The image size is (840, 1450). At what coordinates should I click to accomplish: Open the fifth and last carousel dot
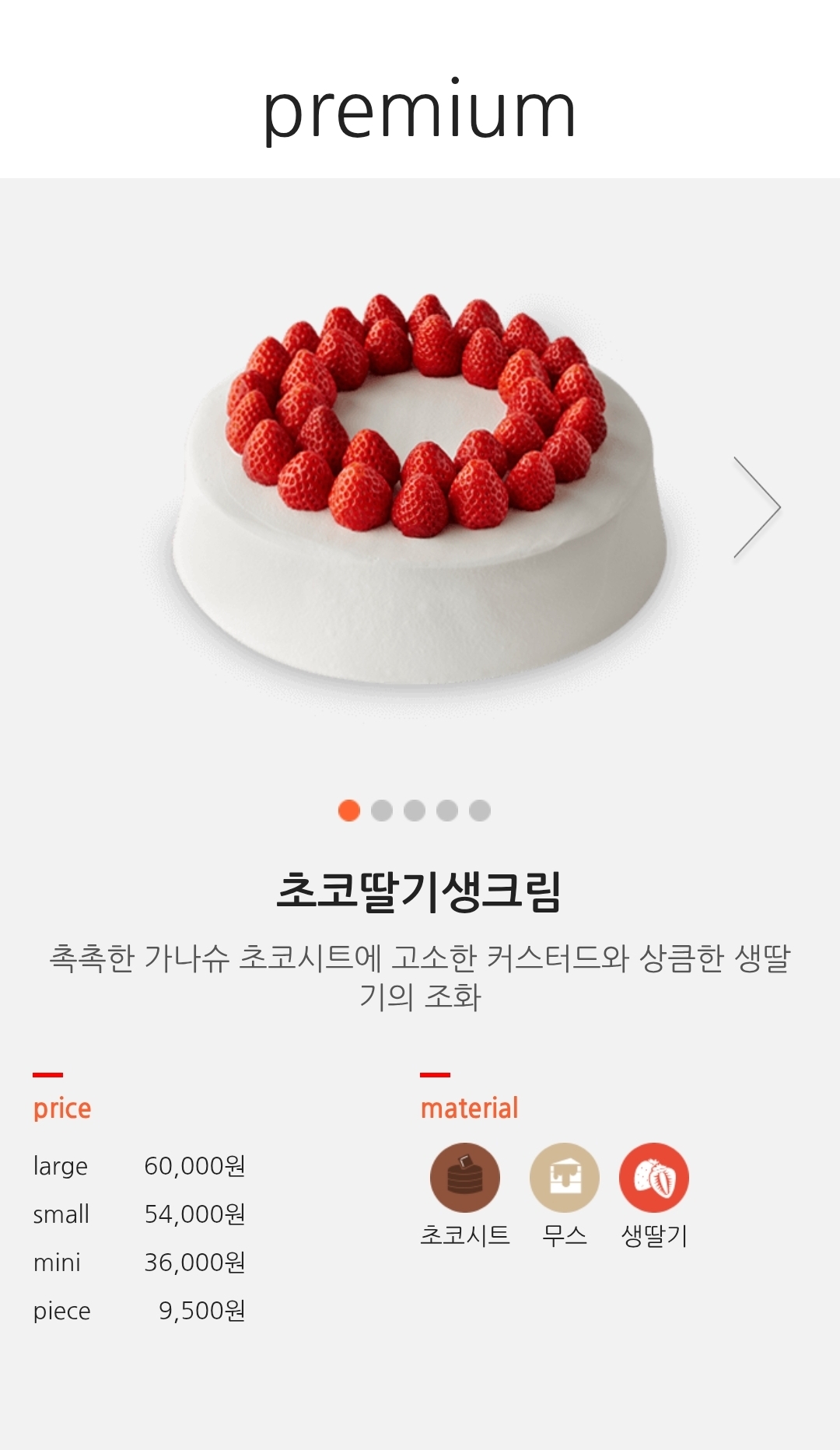click(480, 811)
